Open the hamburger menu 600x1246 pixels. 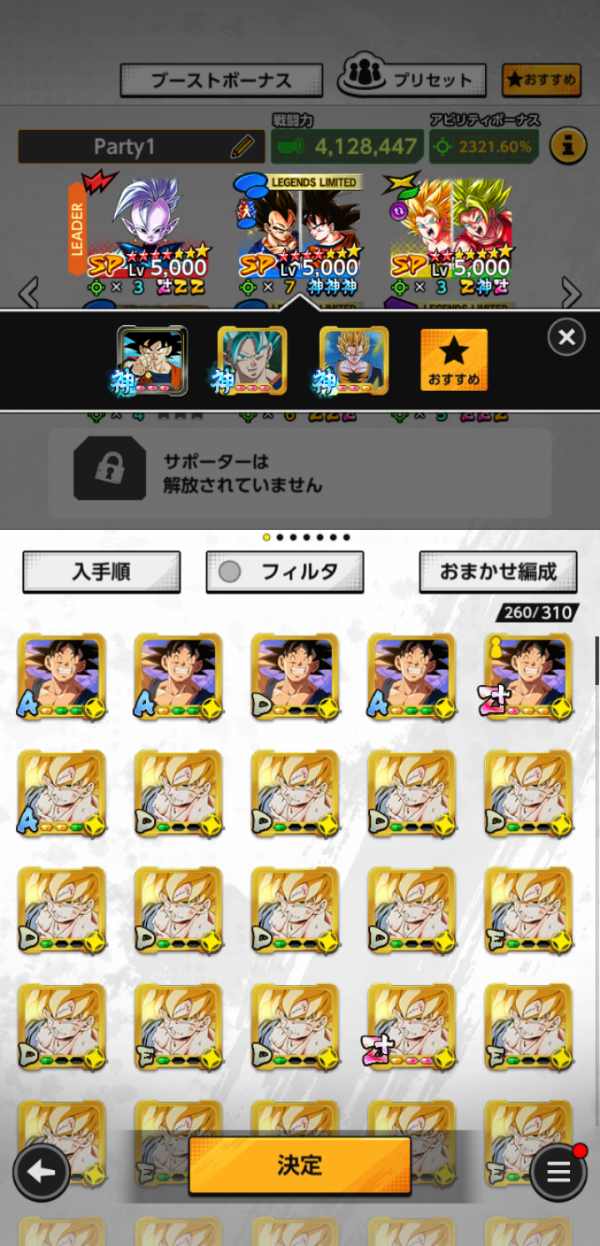point(558,1172)
